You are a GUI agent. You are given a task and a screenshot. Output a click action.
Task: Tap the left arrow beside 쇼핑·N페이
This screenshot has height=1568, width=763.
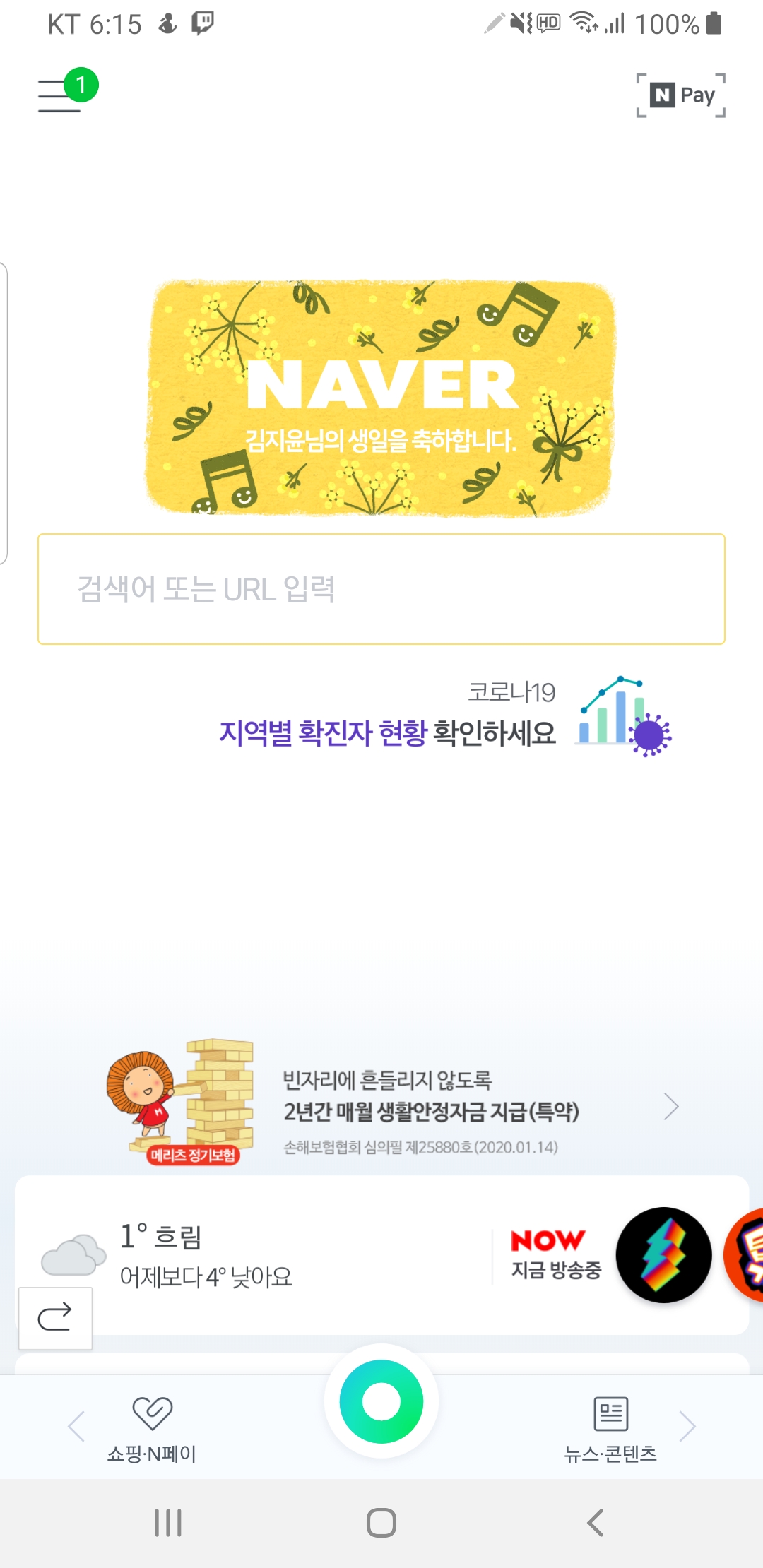tap(76, 1427)
